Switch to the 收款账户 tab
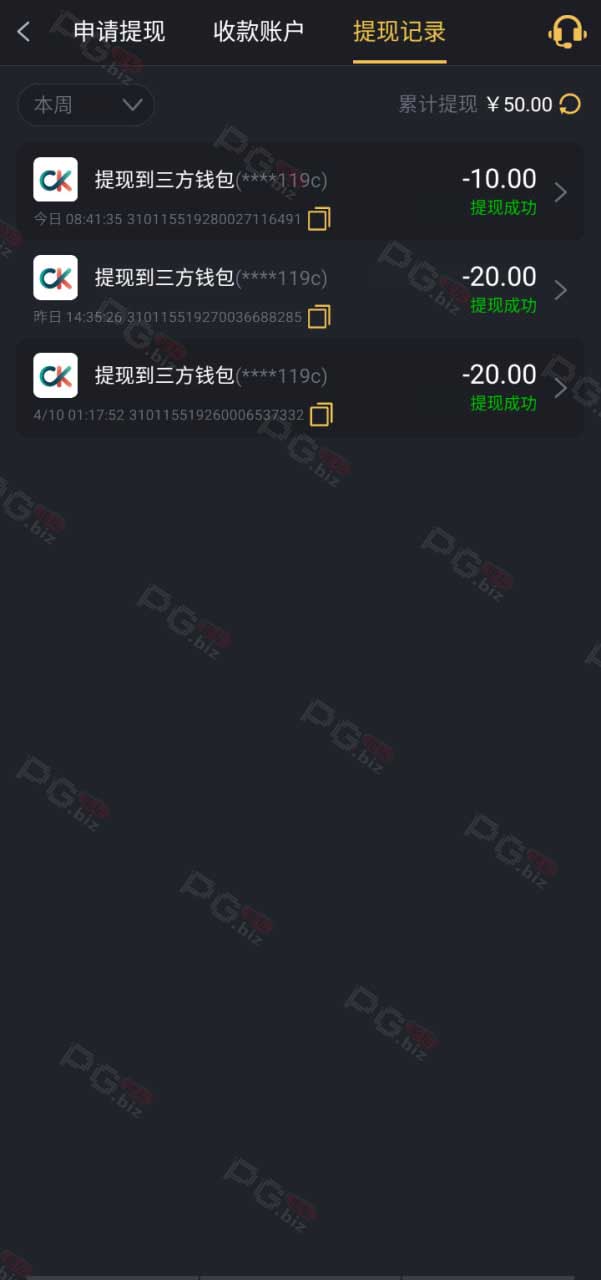Viewport: 601px width, 1280px height. 259,31
